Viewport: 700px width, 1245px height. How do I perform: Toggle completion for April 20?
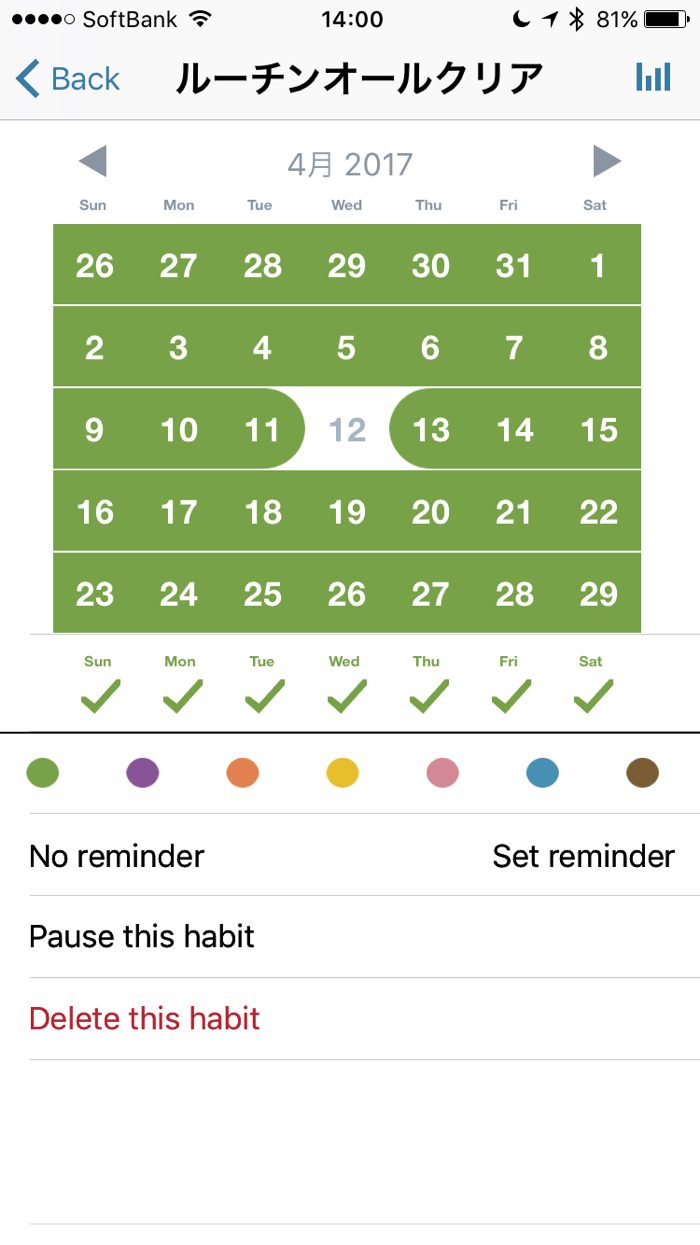coord(431,512)
